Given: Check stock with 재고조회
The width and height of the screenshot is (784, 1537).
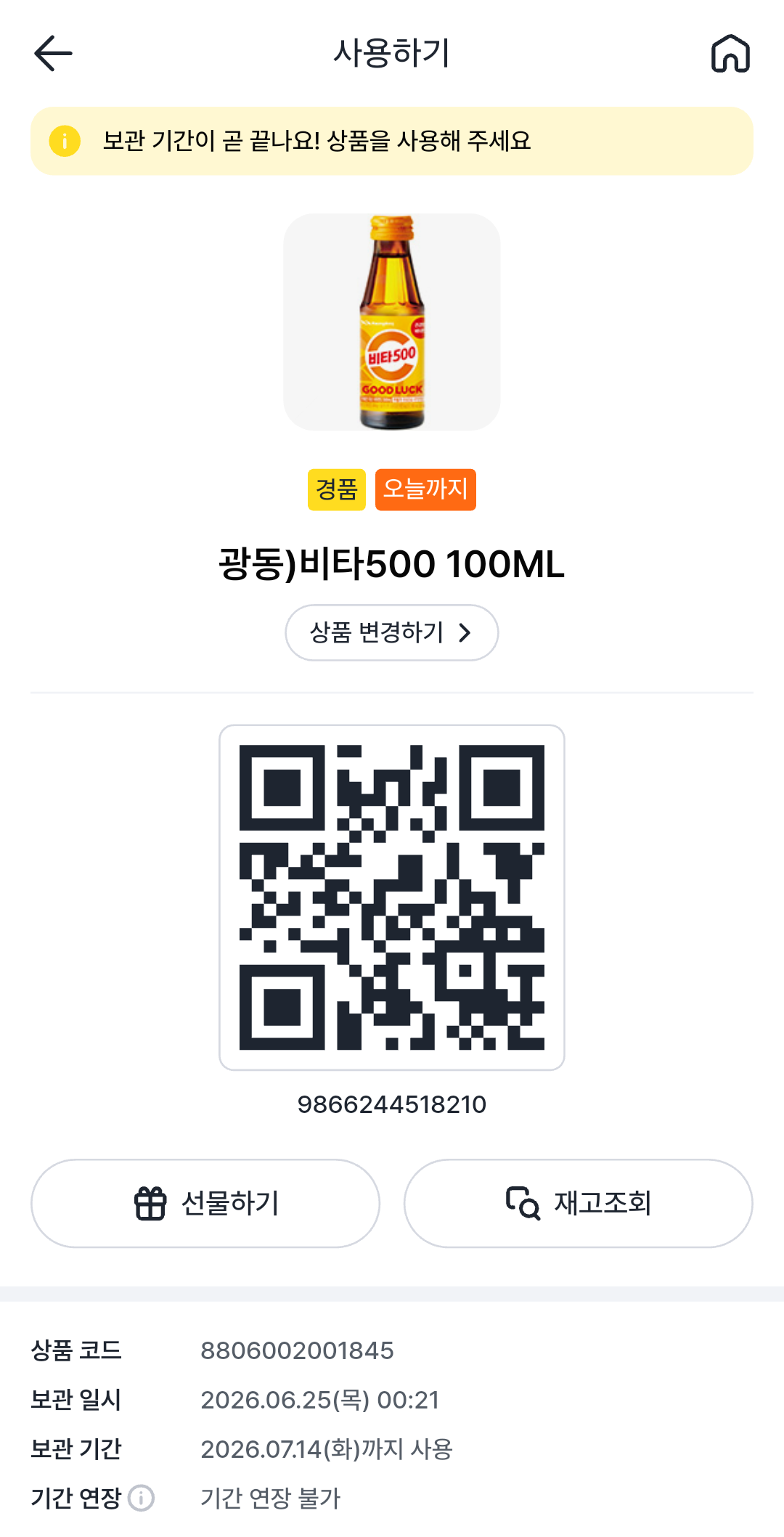Looking at the screenshot, I should click(579, 1203).
